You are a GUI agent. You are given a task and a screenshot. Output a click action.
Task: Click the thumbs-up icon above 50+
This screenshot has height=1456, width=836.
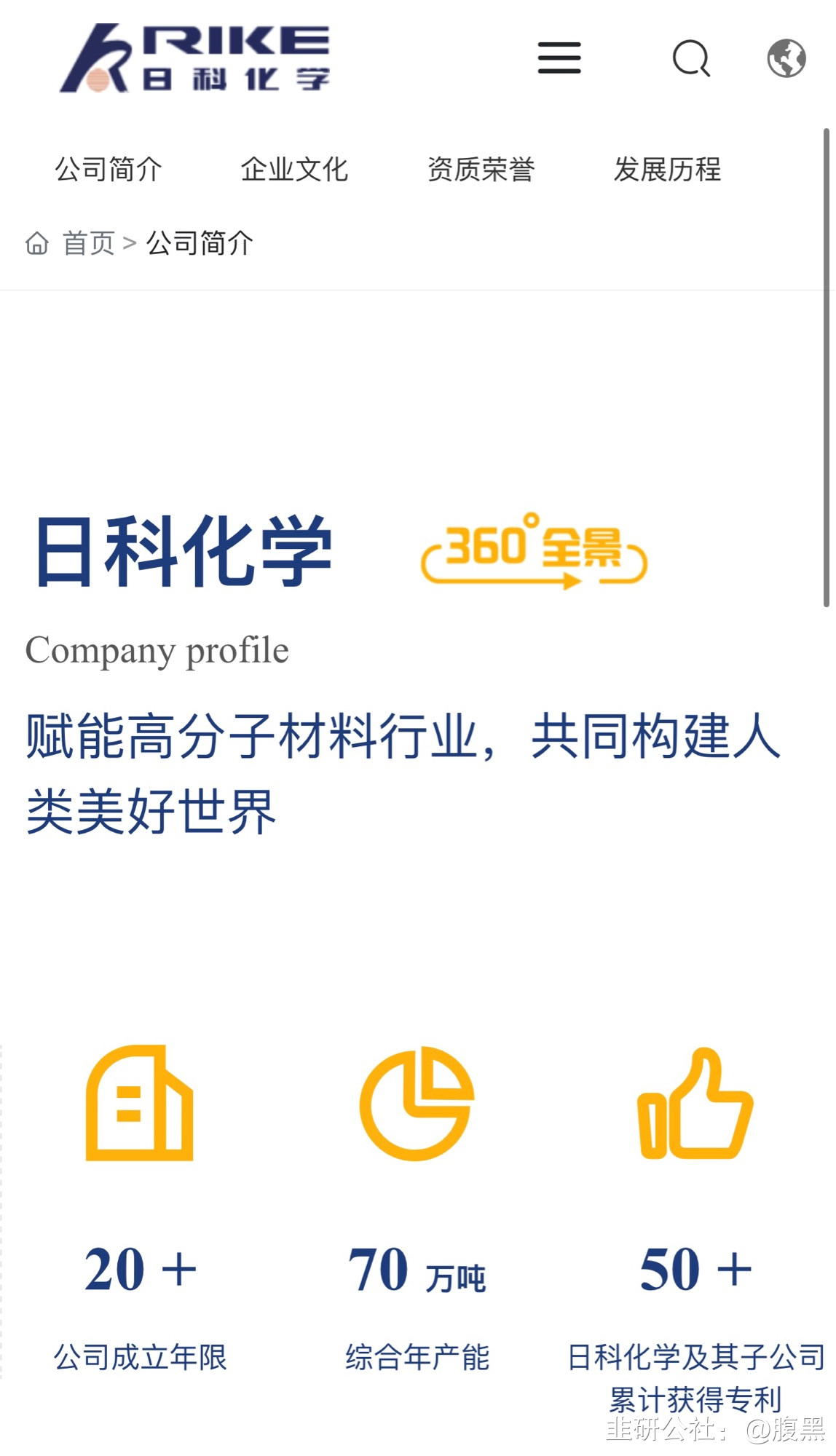694,1105
